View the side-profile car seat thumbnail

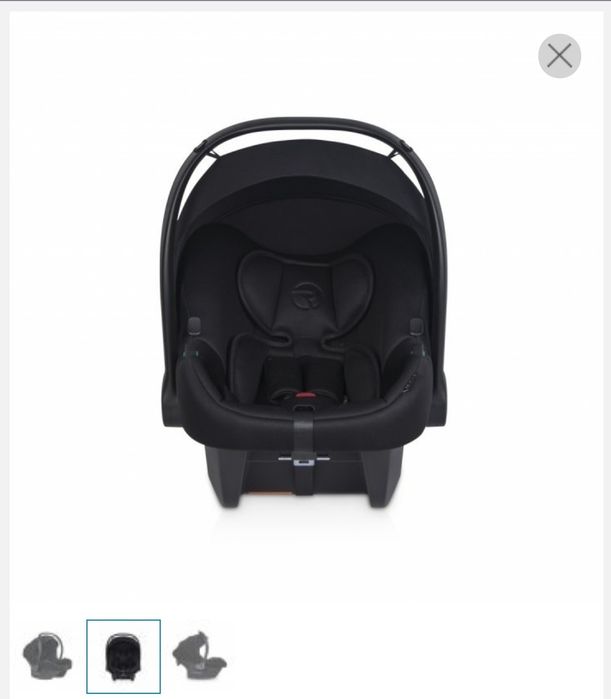coord(199,656)
